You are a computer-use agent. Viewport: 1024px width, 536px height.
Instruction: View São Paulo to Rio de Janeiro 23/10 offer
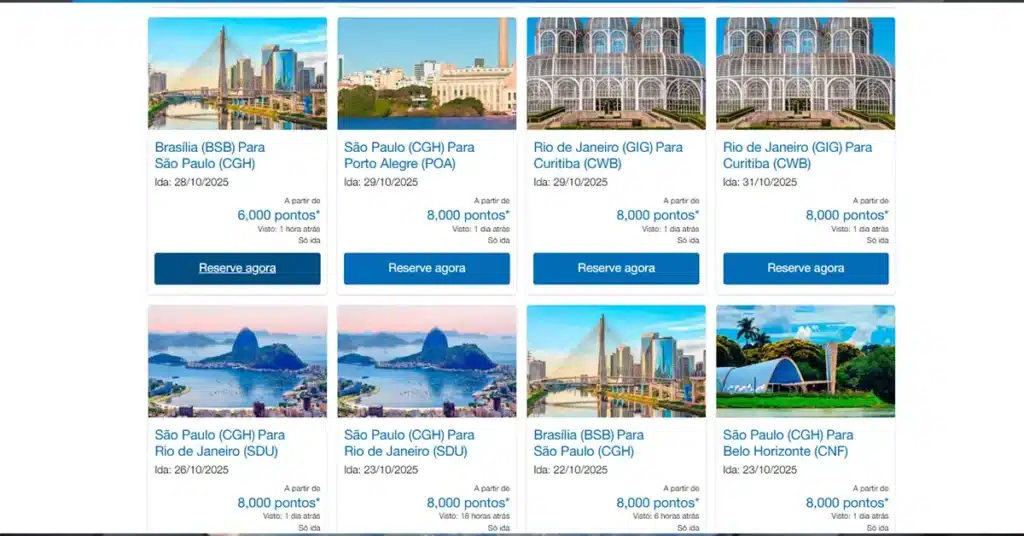(409, 442)
